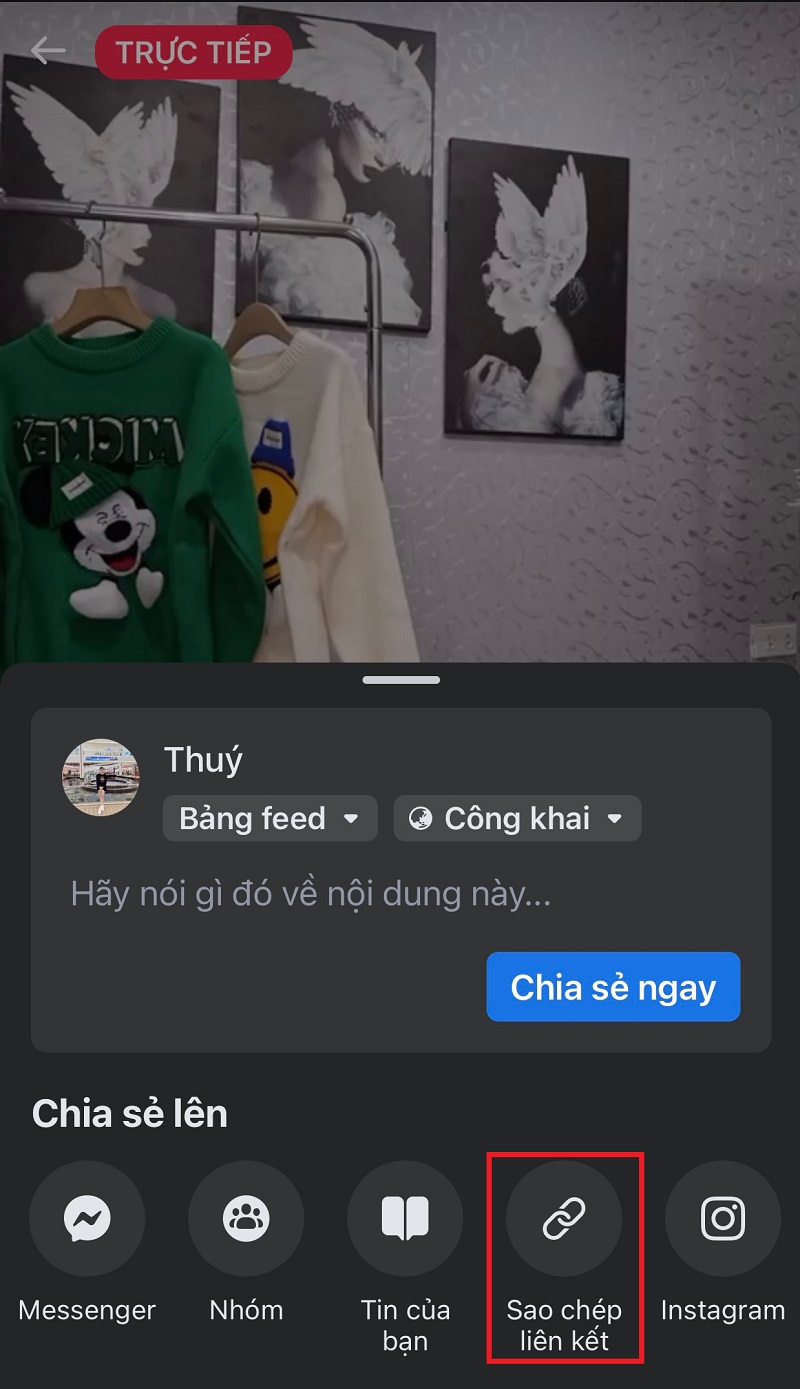Change the Công khai audience setting
This screenshot has height=1389, width=800.
click(x=517, y=819)
